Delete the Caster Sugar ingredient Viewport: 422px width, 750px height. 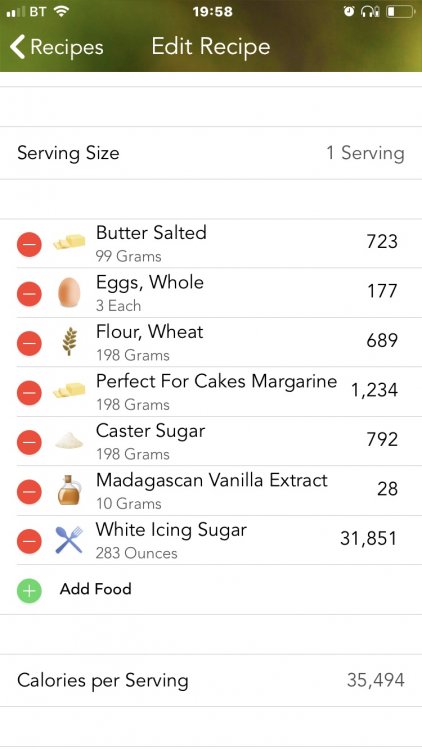coord(29,442)
